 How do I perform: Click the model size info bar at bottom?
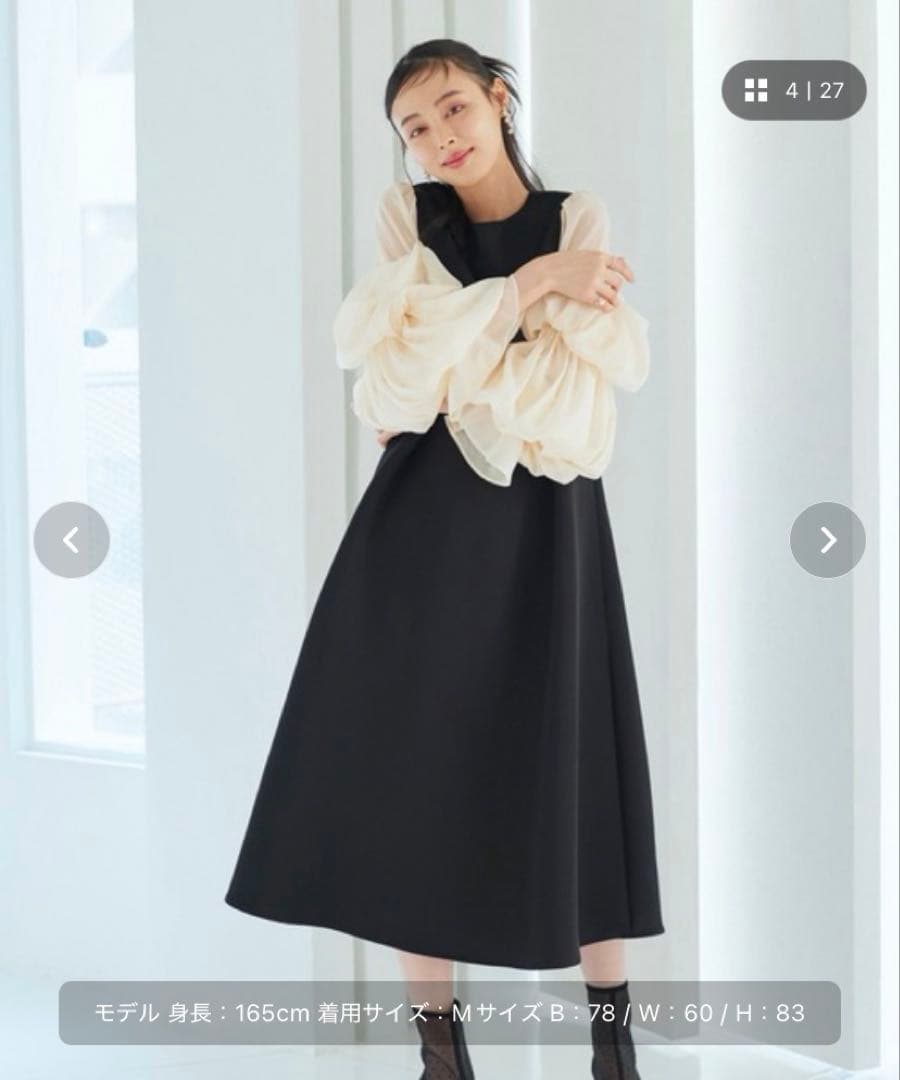[450, 999]
